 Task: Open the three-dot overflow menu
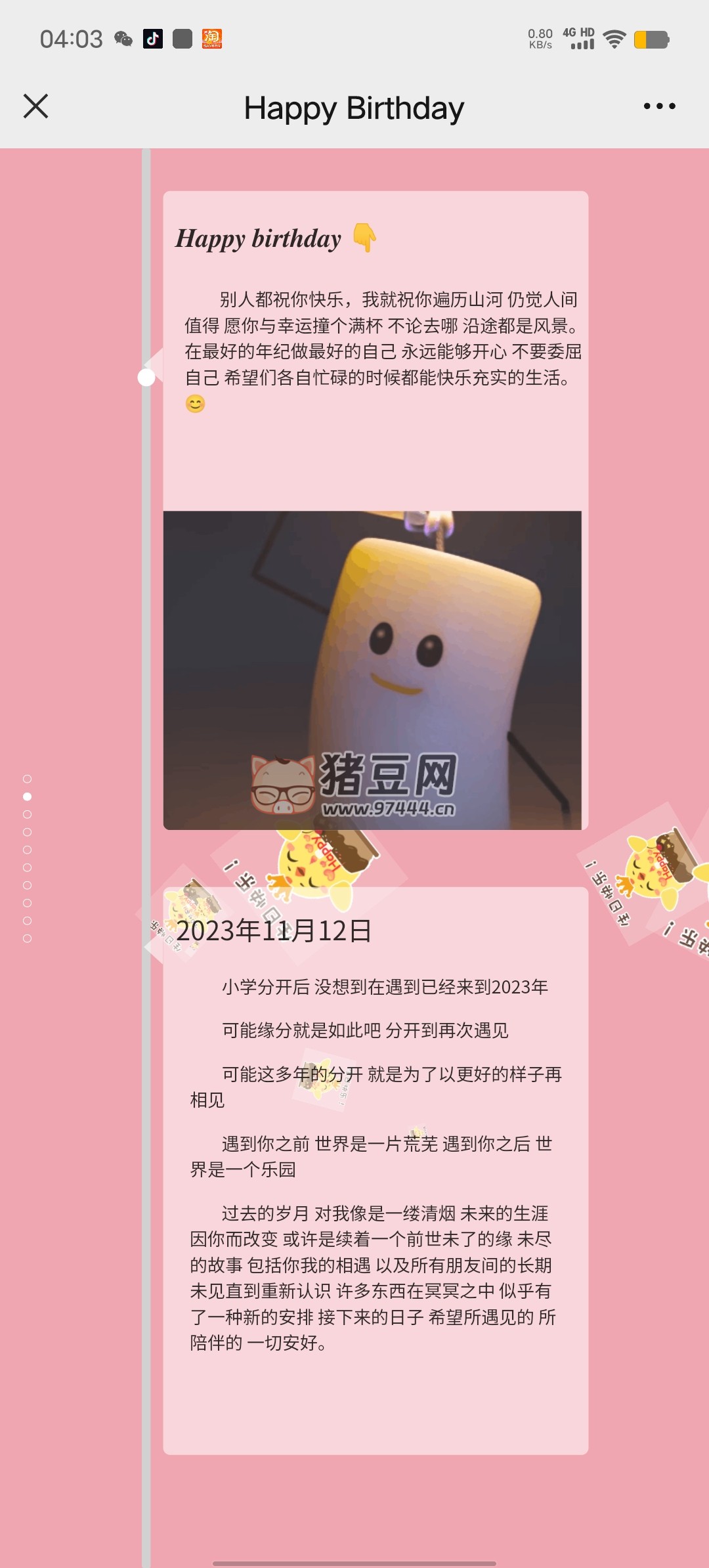click(659, 106)
